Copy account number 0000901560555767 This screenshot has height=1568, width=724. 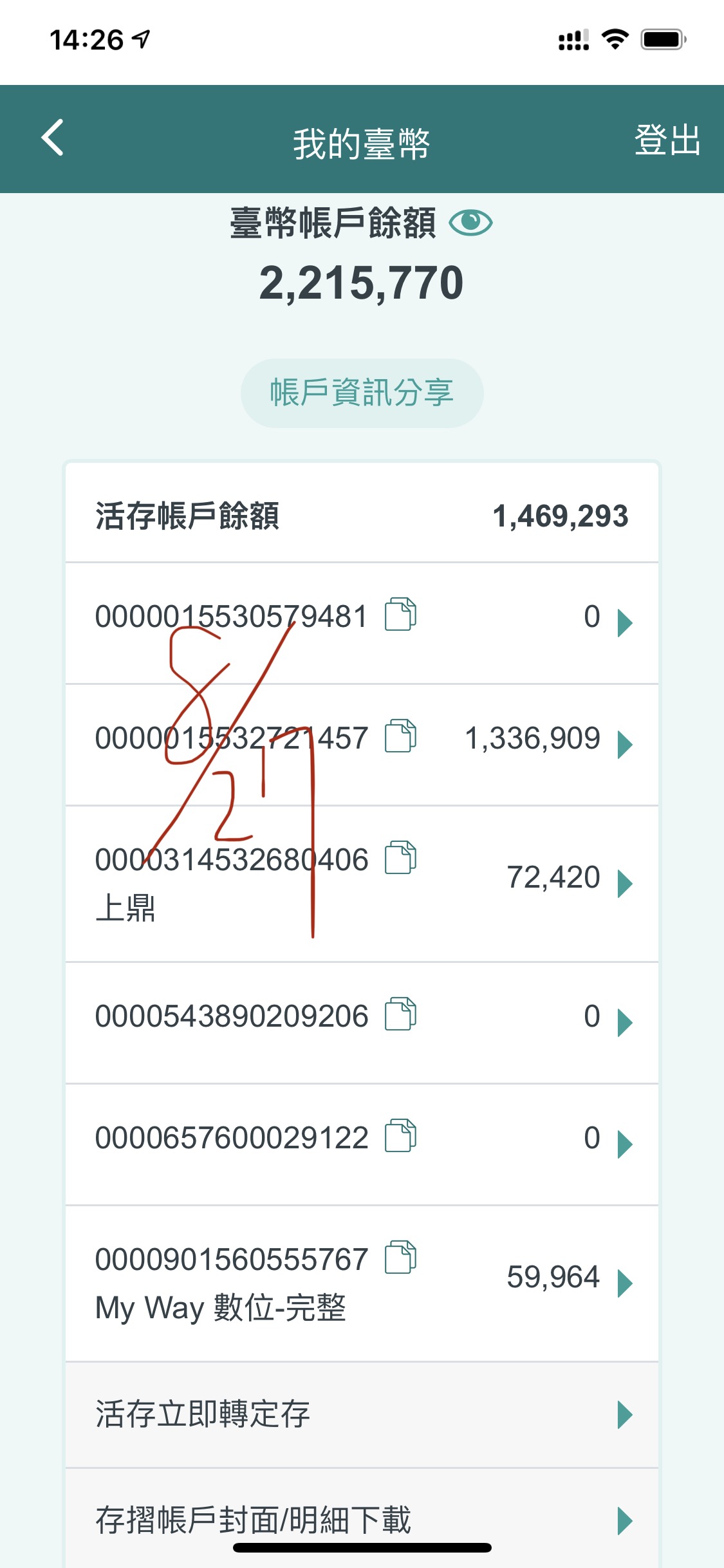pyautogui.click(x=400, y=1258)
